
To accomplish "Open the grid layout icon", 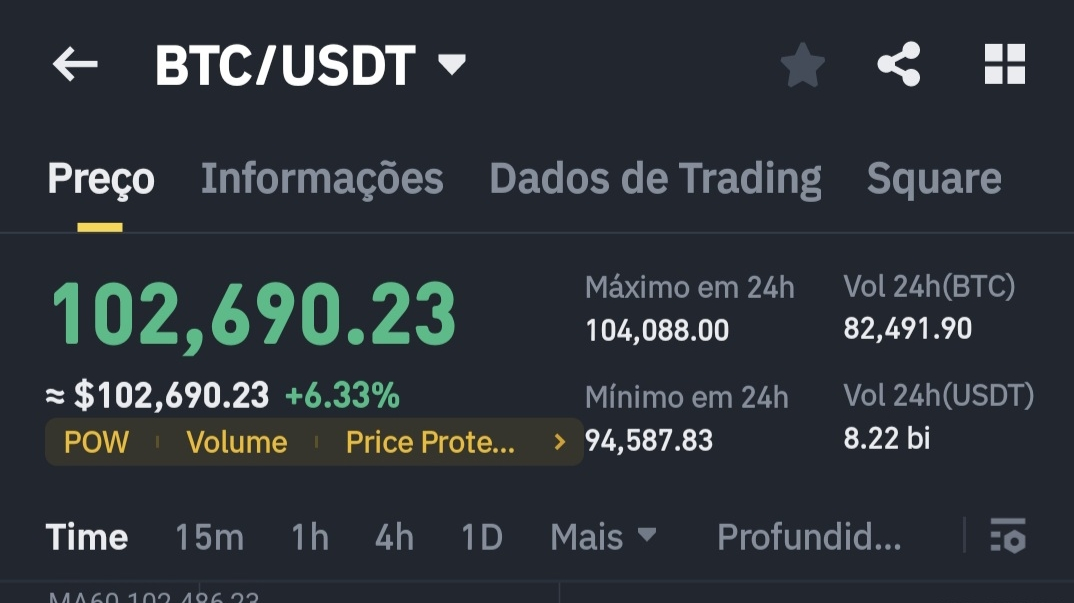I will pos(1004,65).
